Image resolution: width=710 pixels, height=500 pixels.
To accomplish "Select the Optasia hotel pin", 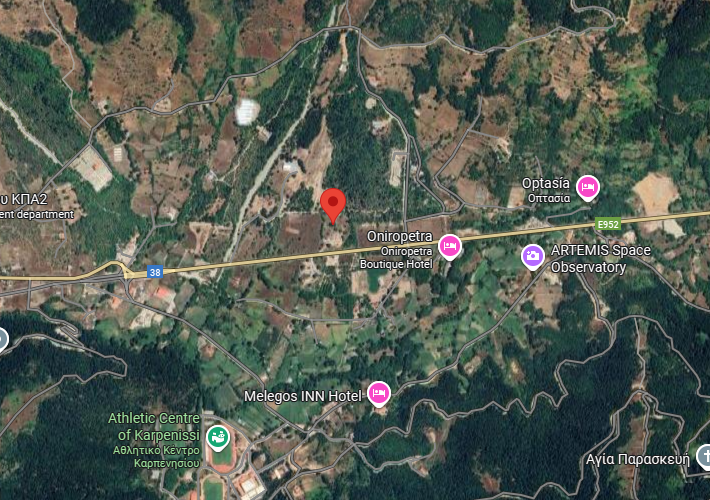I will (x=588, y=186).
